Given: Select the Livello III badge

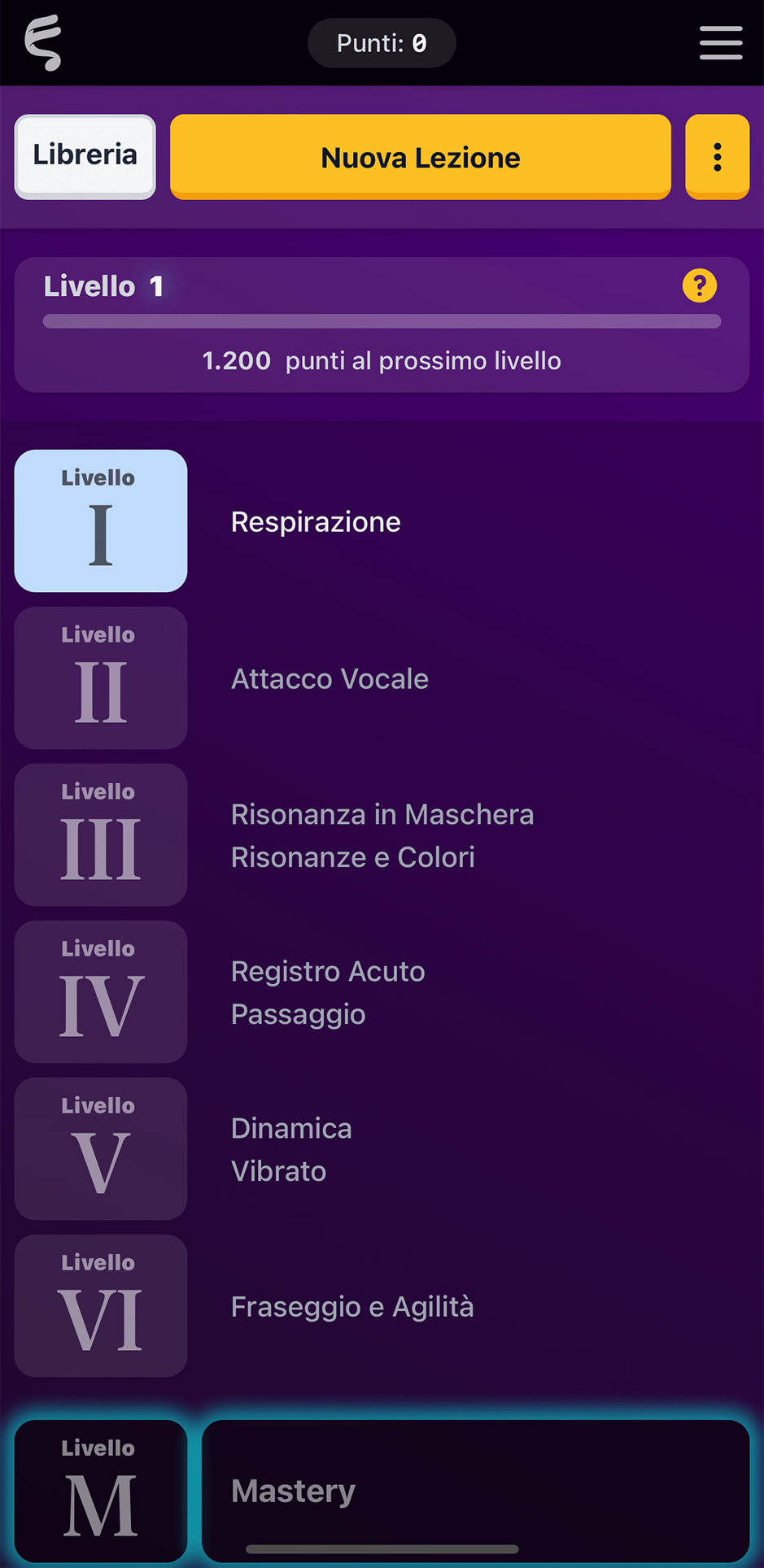Looking at the screenshot, I should pos(100,834).
